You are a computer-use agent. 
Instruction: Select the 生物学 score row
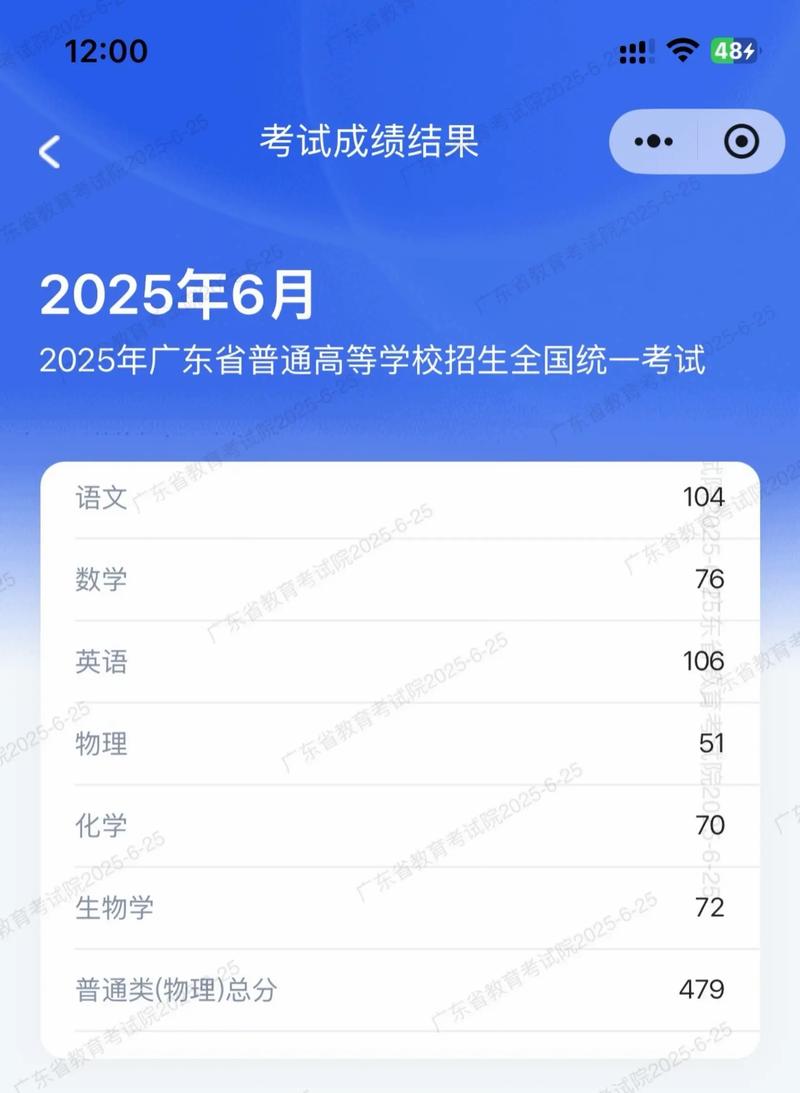[400, 908]
